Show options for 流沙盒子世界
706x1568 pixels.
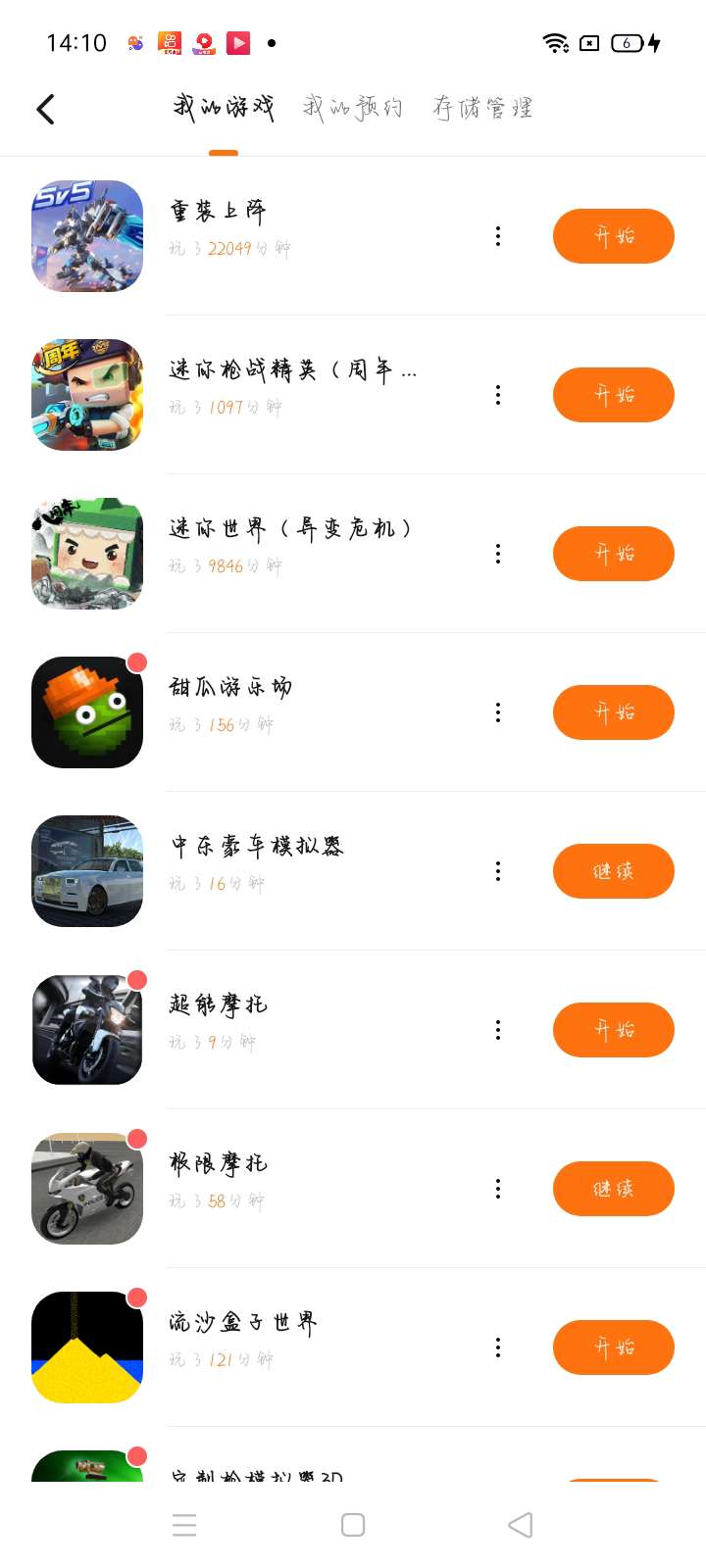[498, 1347]
